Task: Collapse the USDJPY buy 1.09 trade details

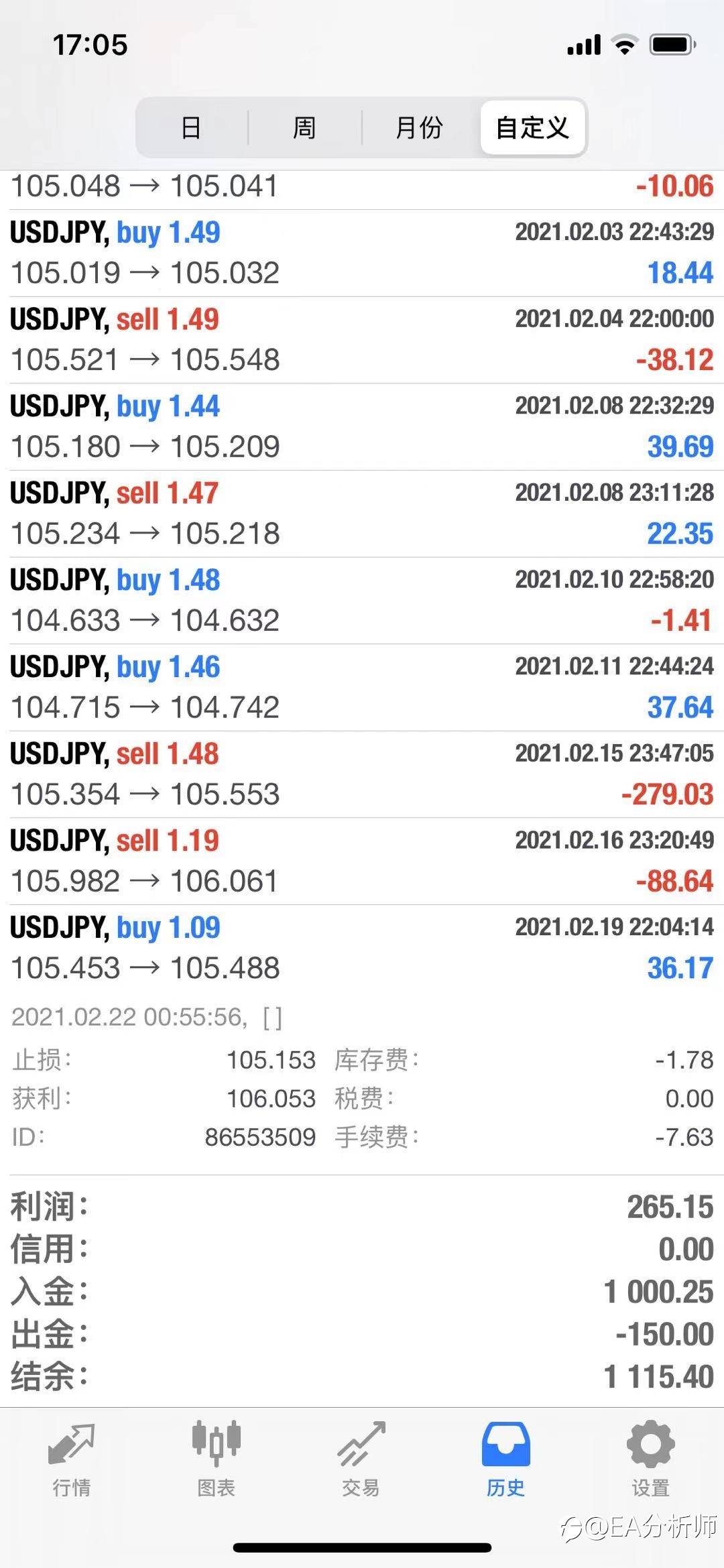Action: (x=362, y=948)
